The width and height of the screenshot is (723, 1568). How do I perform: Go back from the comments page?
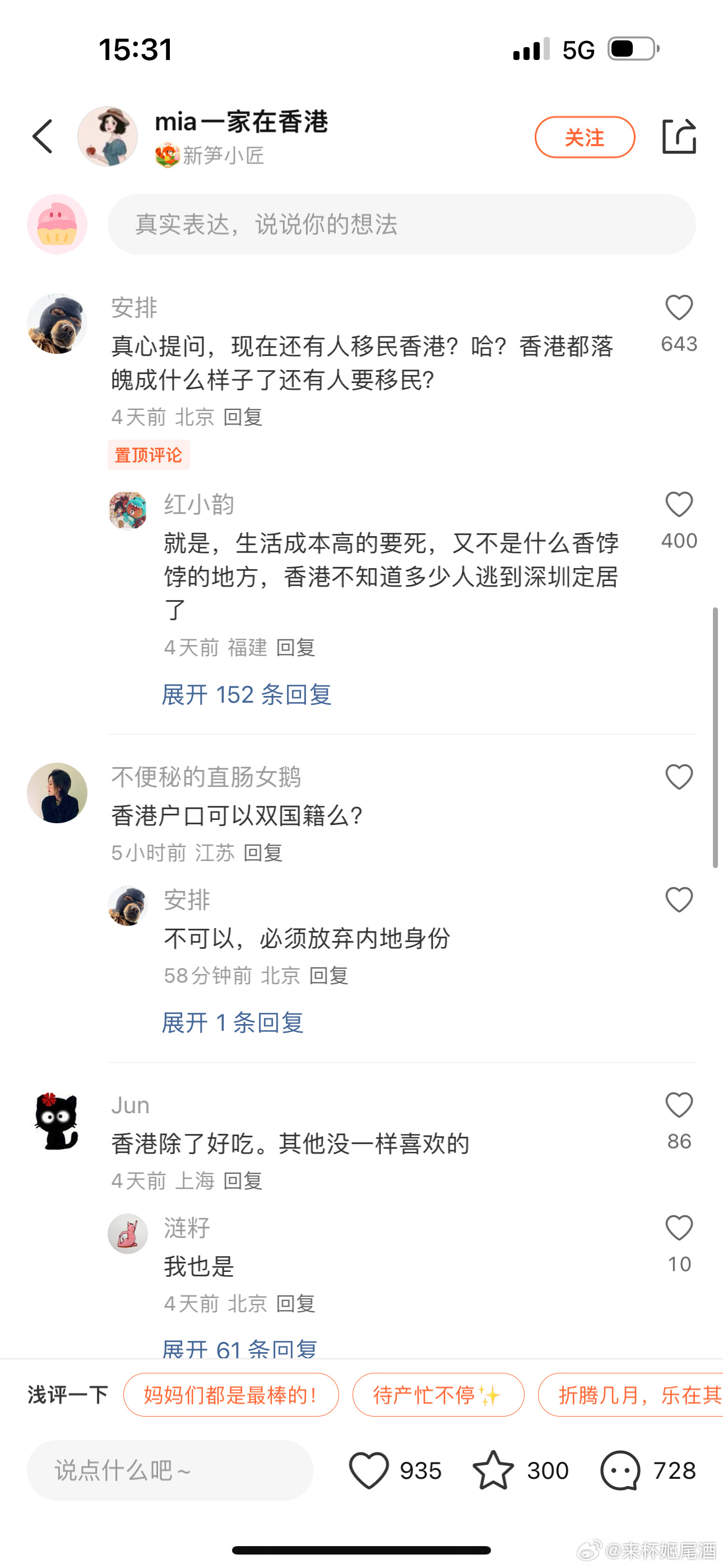[x=43, y=136]
